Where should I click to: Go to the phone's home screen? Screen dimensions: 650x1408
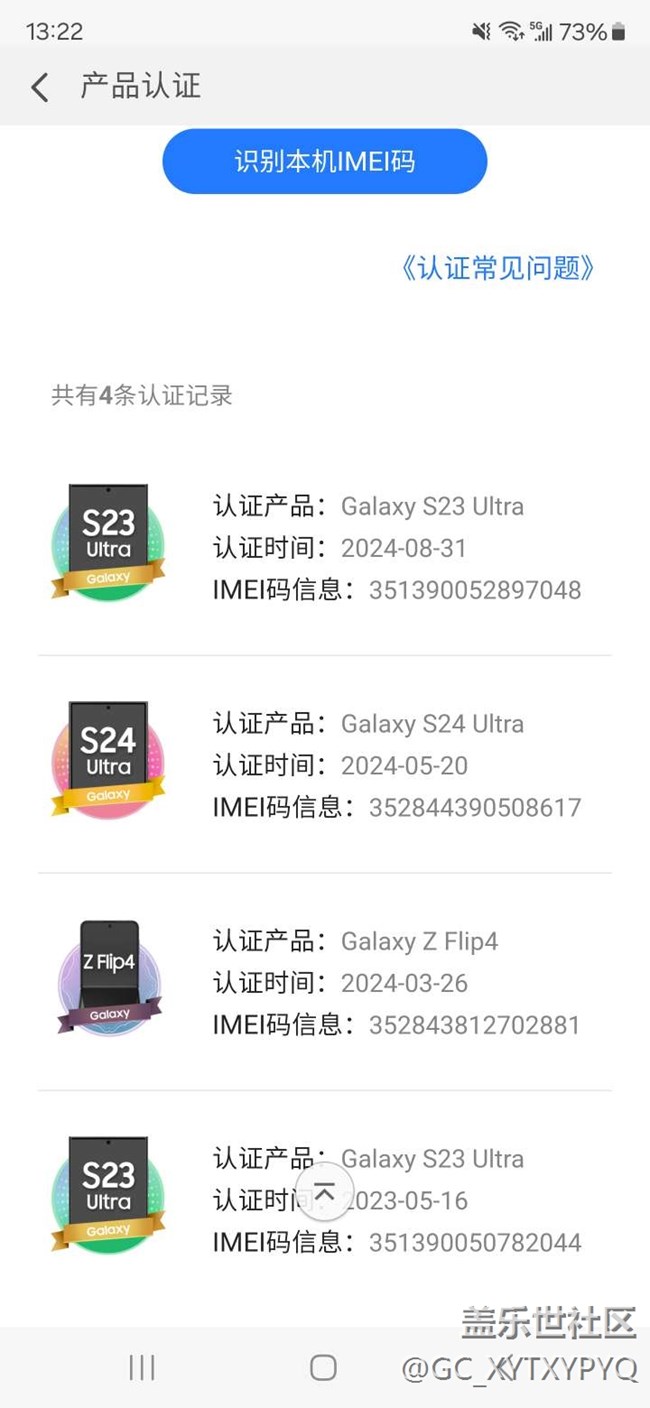point(323,1367)
